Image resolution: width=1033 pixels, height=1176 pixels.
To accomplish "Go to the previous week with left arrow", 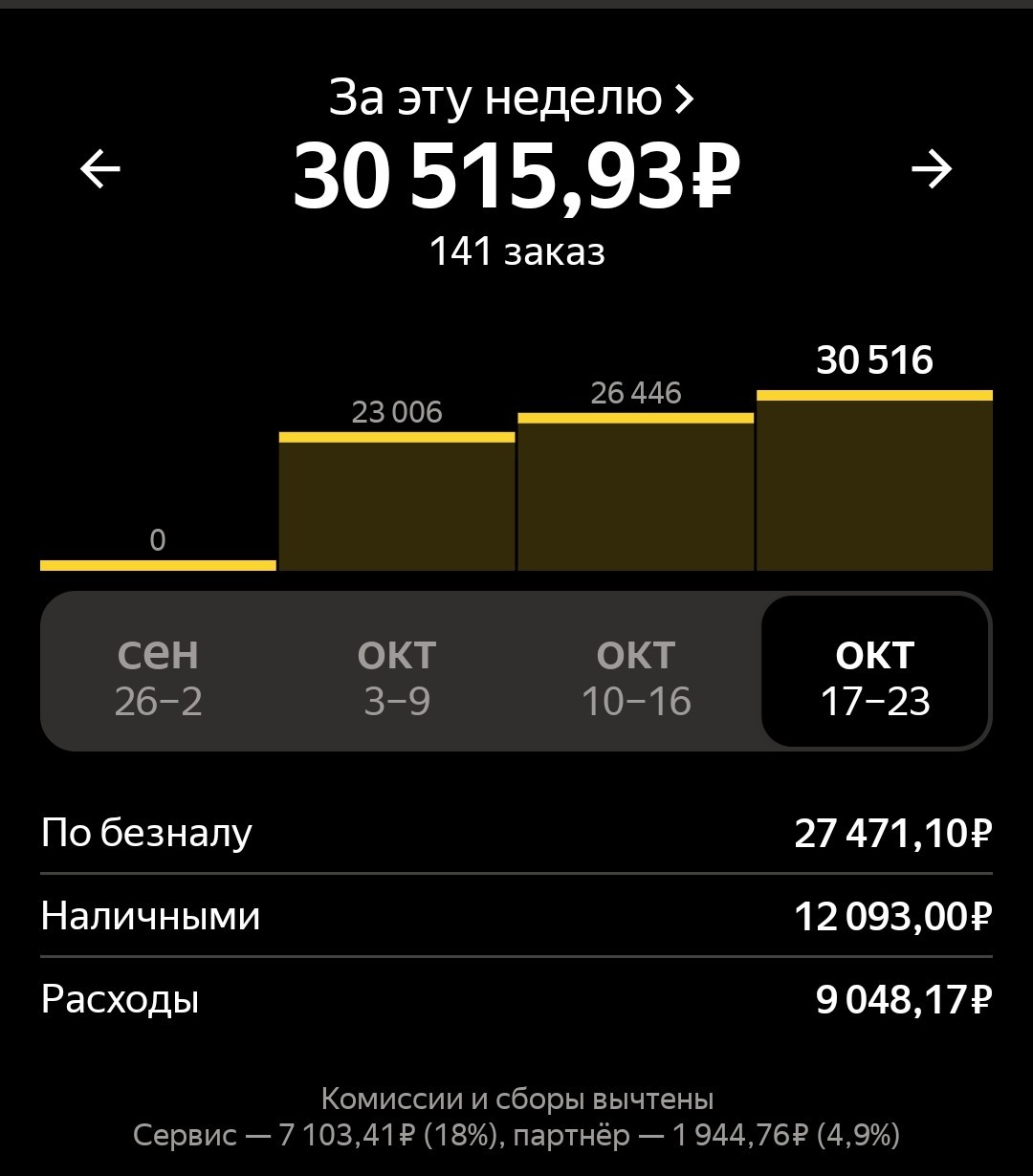I will coord(100,170).
